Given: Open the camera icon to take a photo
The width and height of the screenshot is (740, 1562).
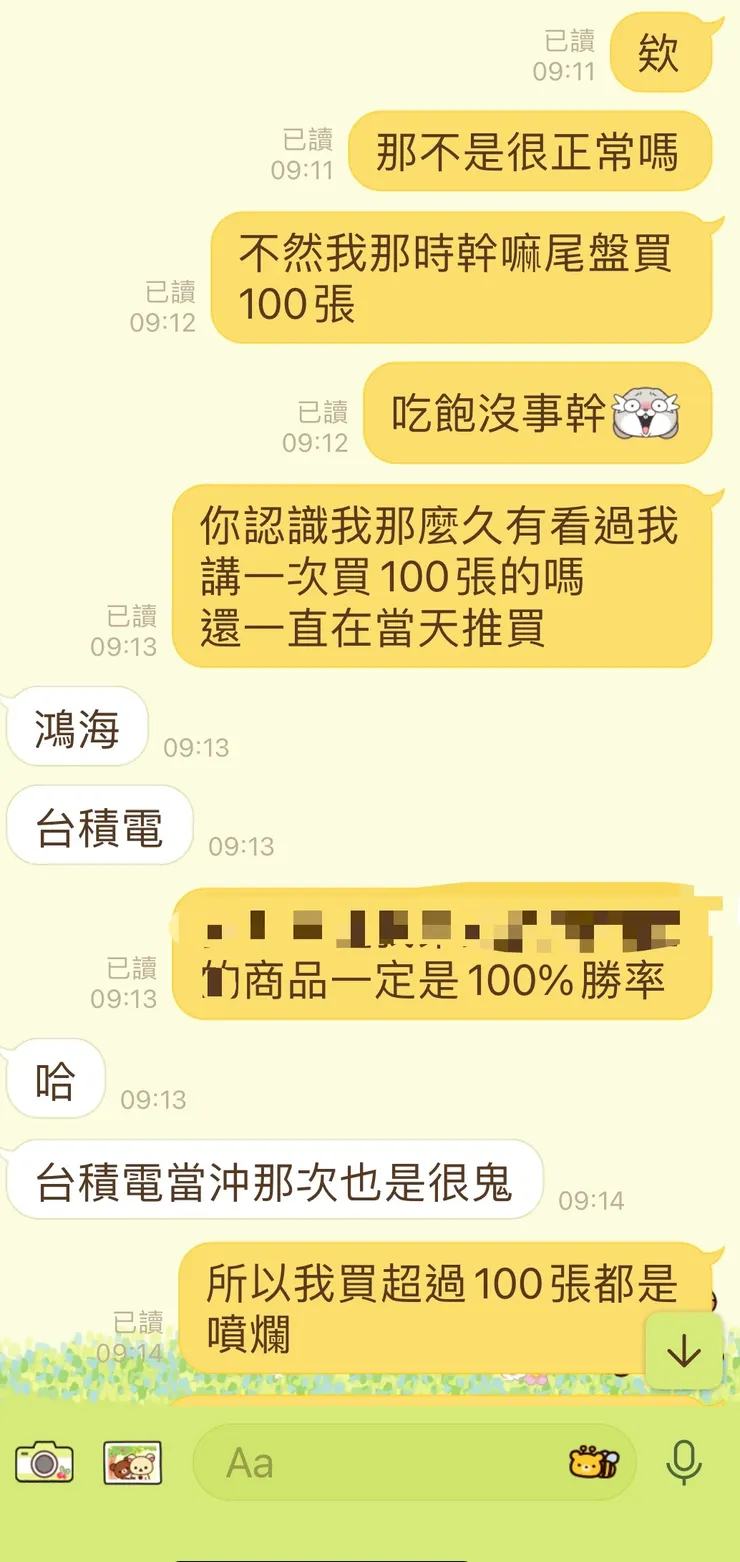Looking at the screenshot, I should pos(42,1462).
